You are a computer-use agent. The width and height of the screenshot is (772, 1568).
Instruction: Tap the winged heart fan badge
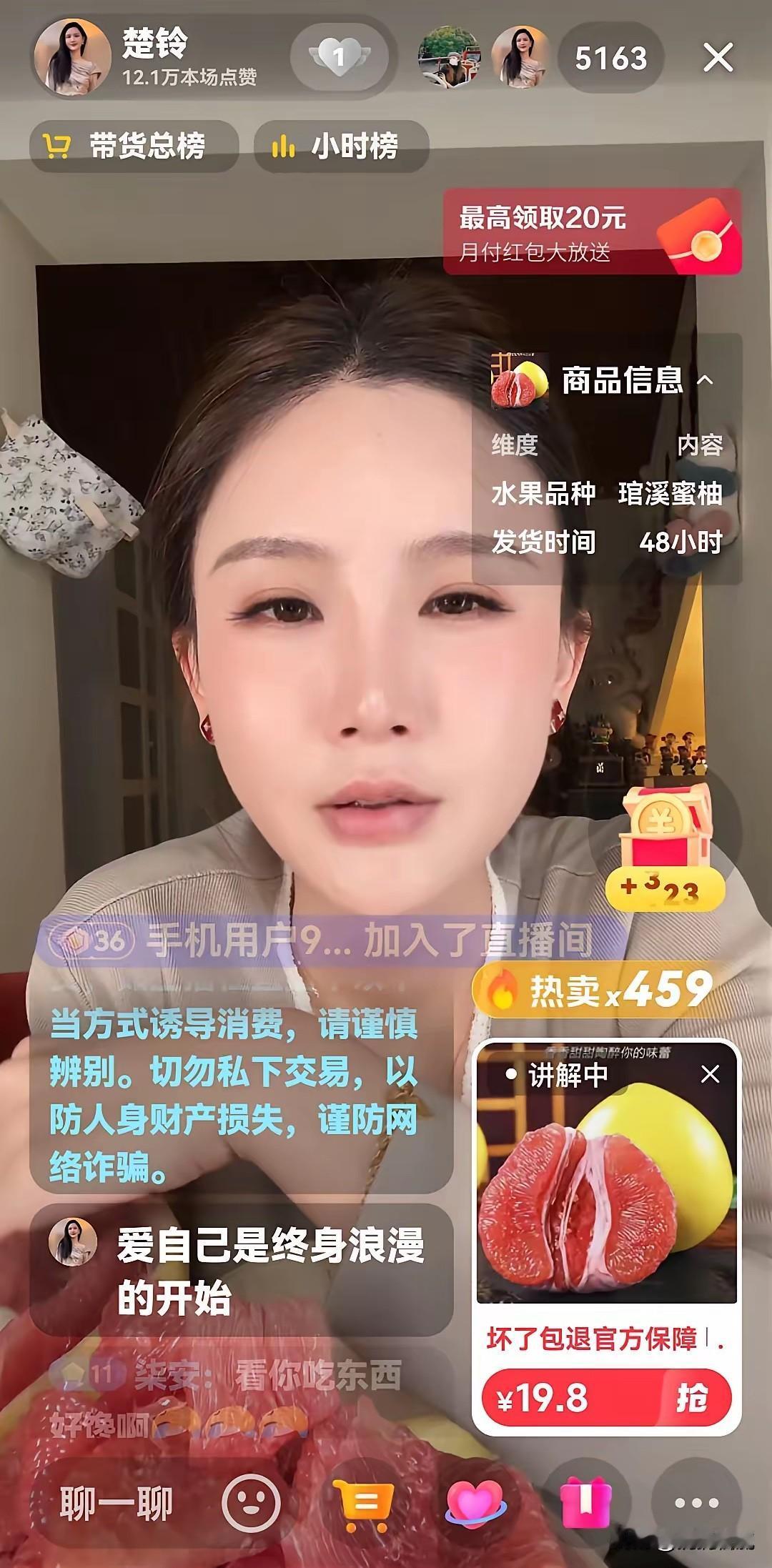340,57
